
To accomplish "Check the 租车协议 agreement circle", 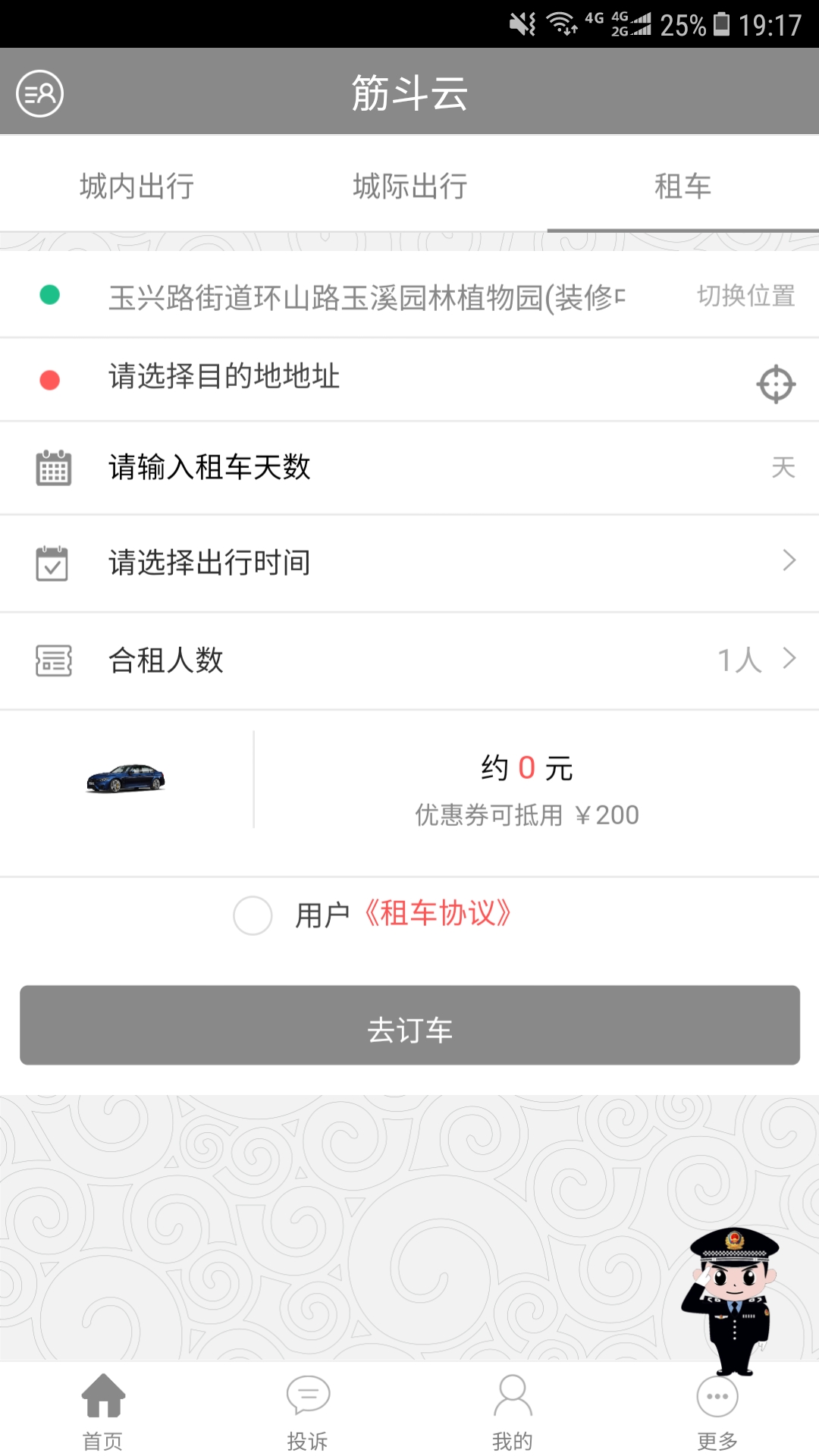I will 253,915.
